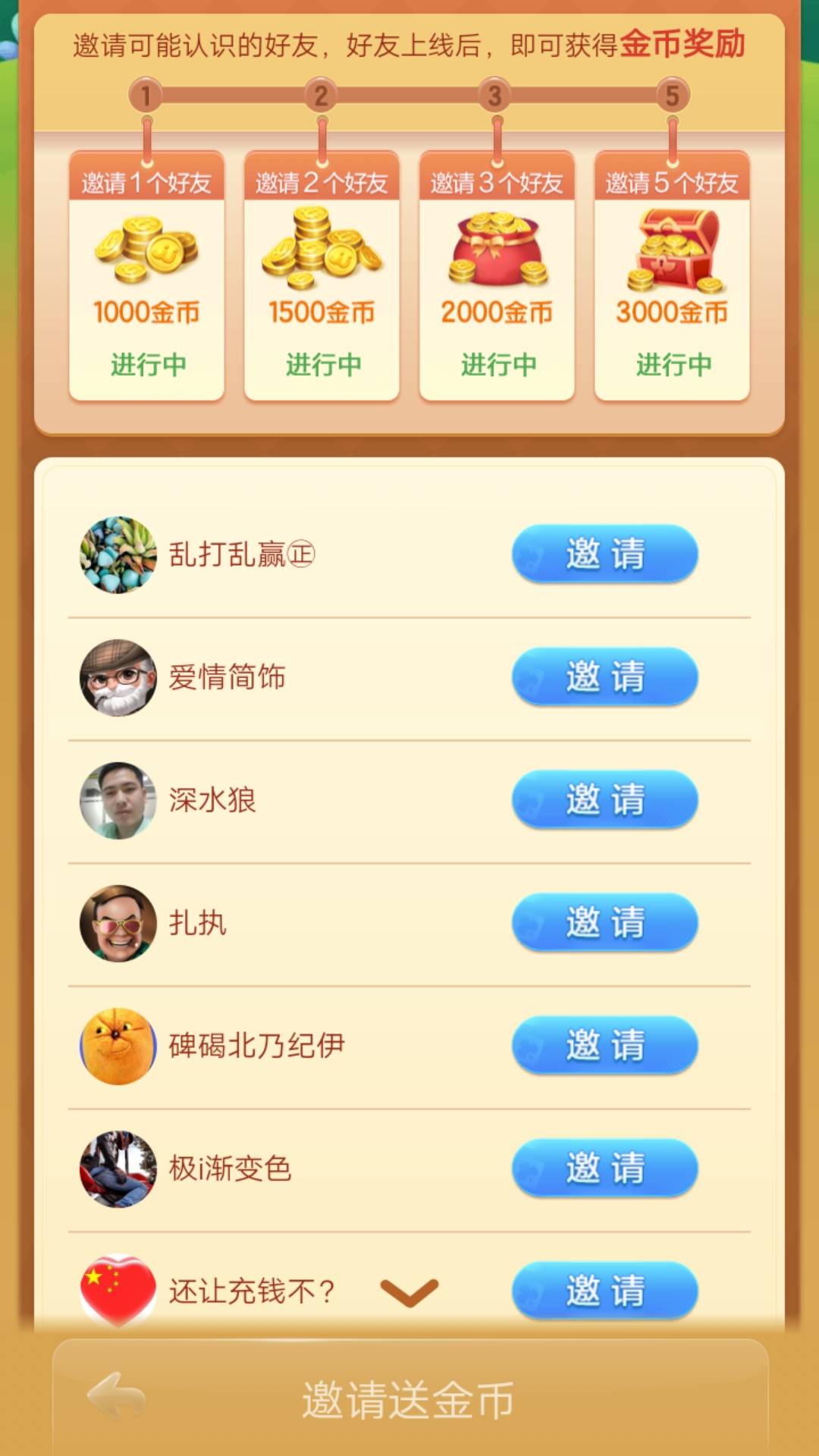The width and height of the screenshot is (819, 1456).
Task: Select milestone node 1 on progress track
Action: pyautogui.click(x=146, y=96)
